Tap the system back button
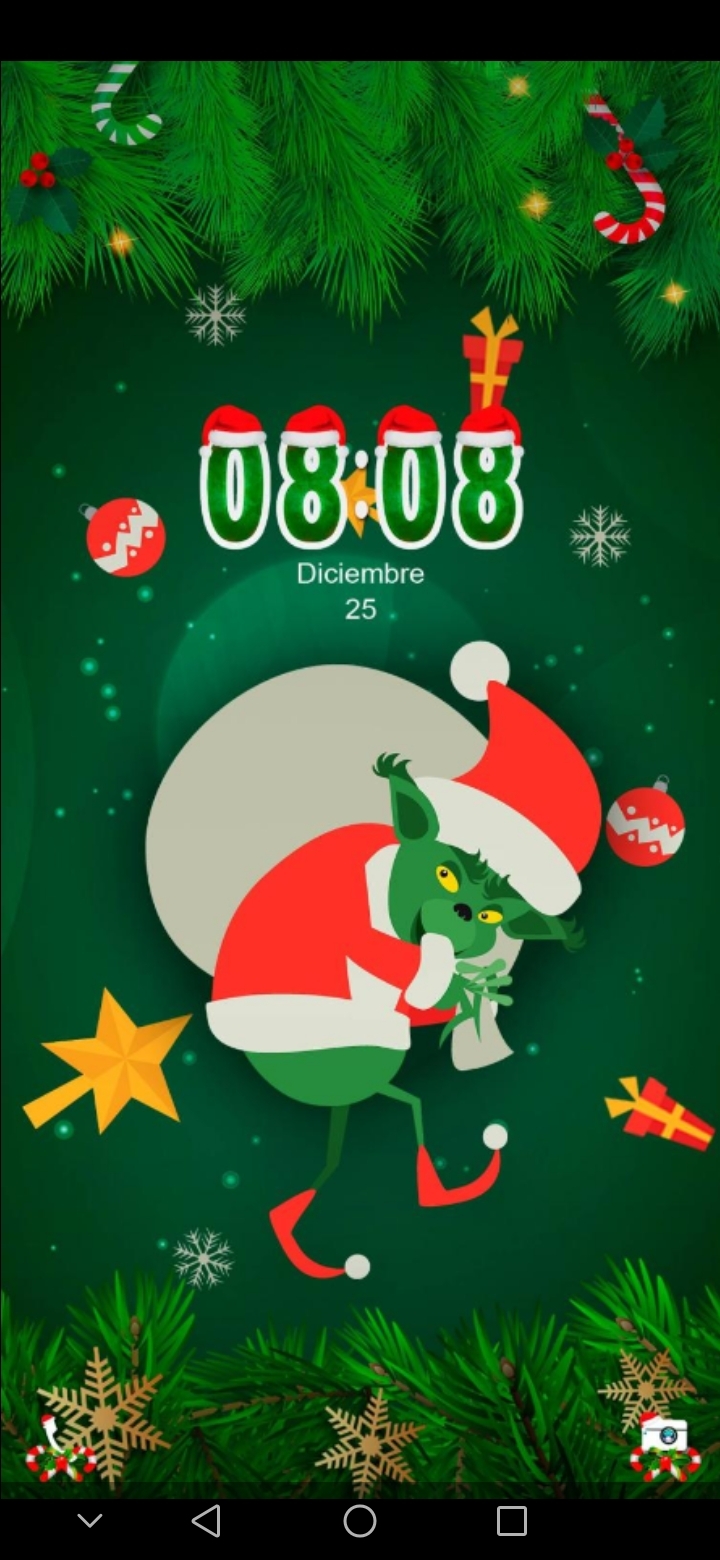The image size is (720, 1560). pyautogui.click(x=206, y=1521)
